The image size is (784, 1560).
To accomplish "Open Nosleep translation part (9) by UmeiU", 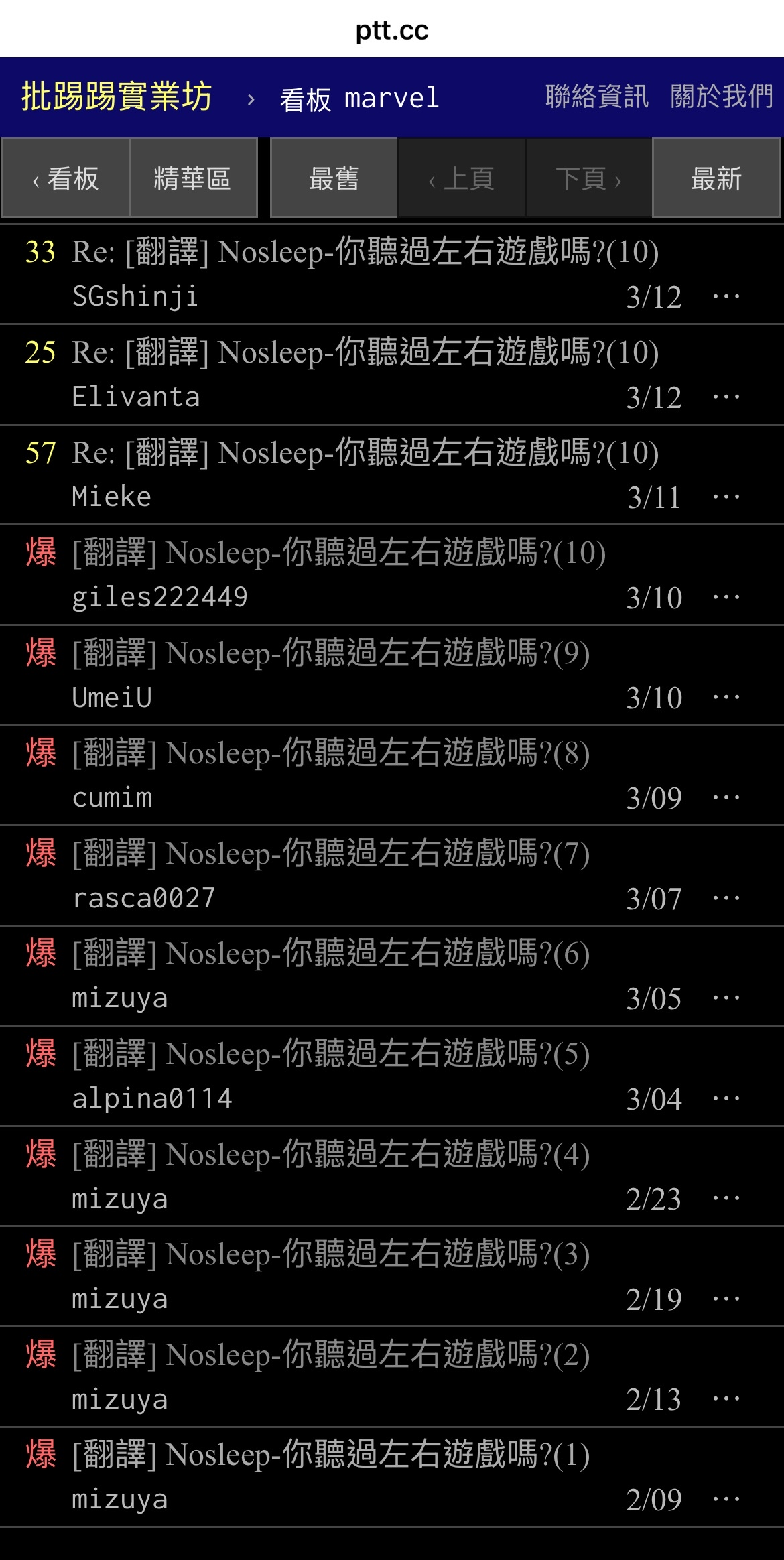I will [x=331, y=654].
